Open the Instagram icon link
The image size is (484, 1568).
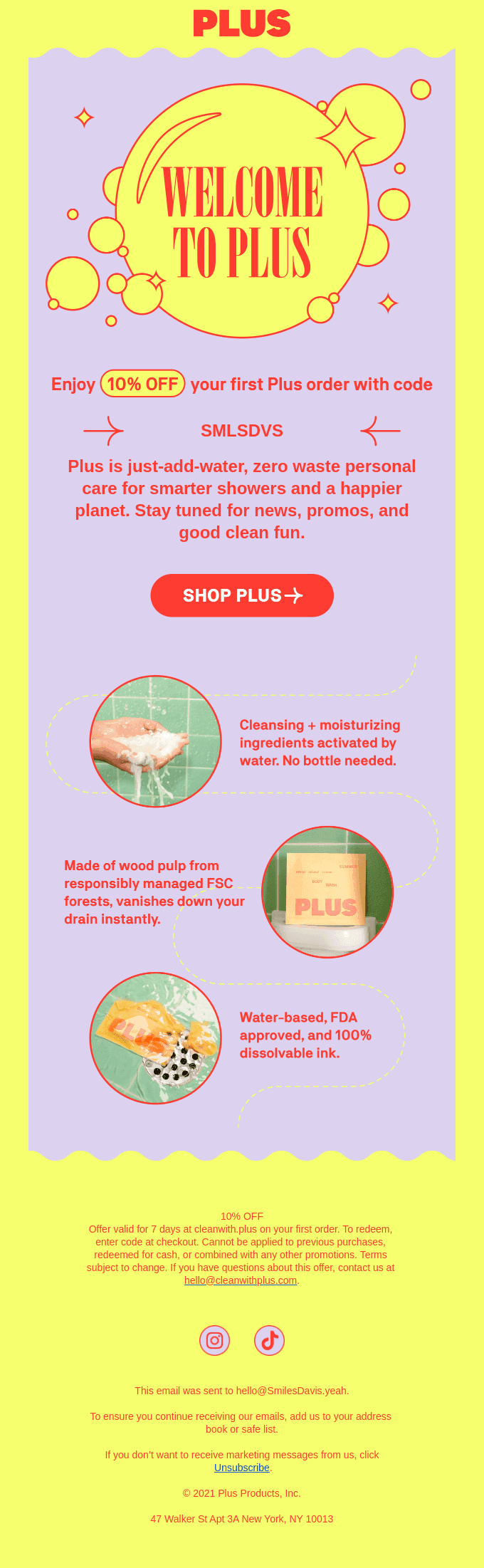pos(215,1340)
